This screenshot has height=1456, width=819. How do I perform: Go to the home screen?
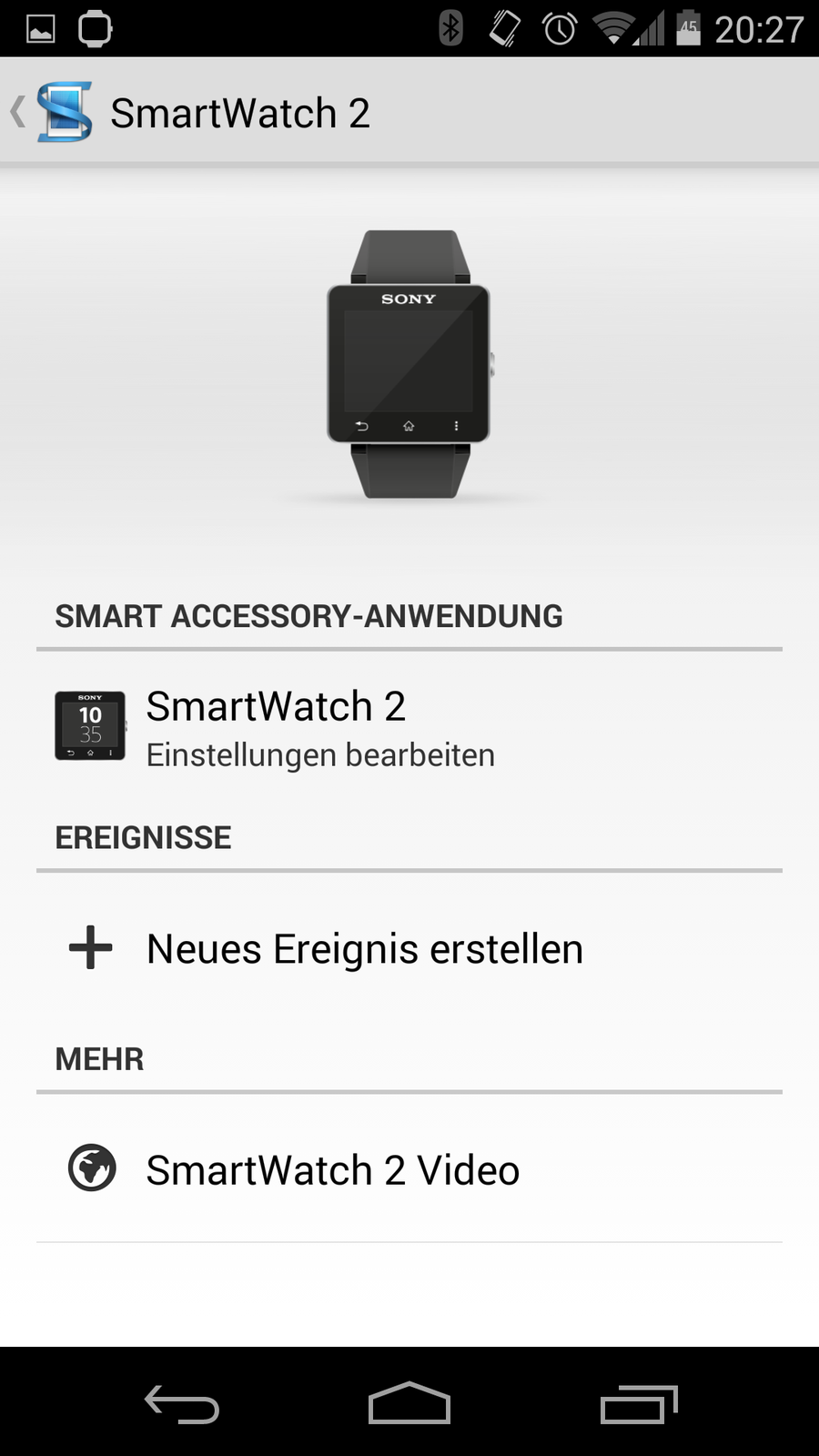[409, 1403]
